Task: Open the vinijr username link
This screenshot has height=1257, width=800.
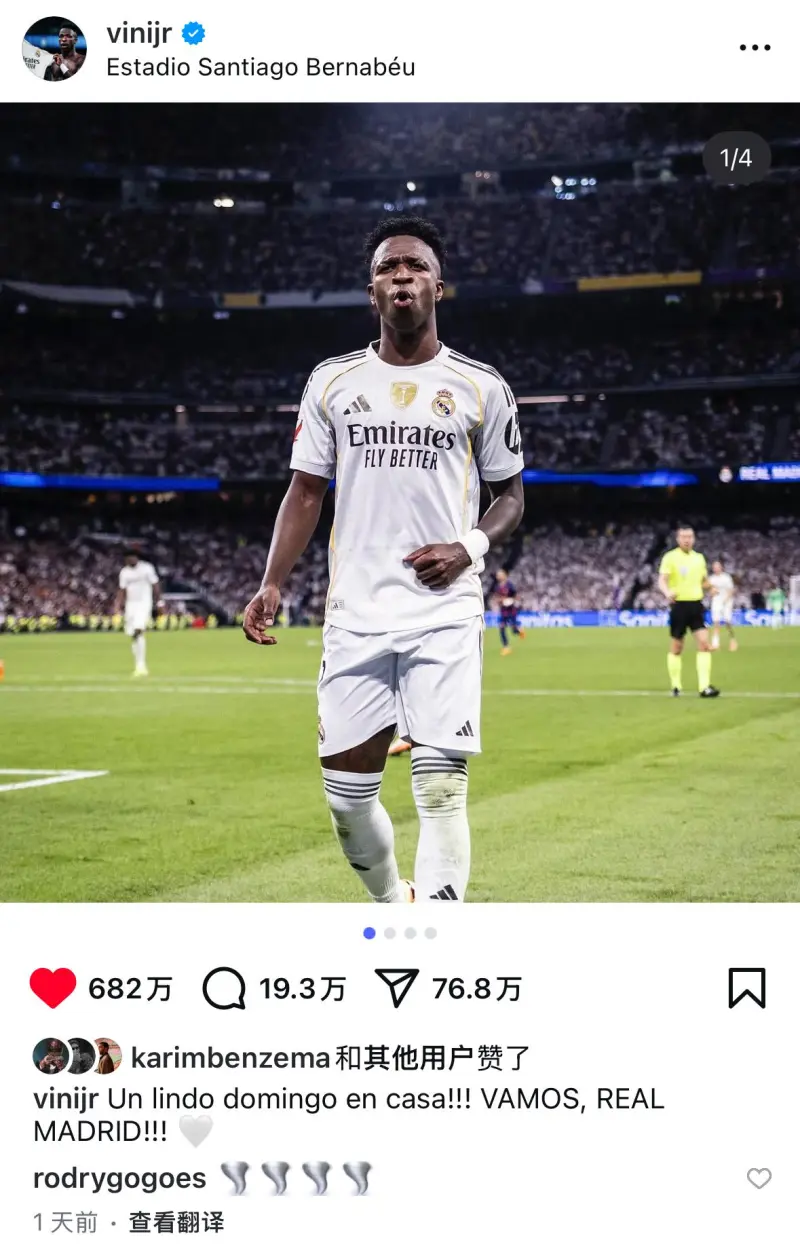Action: pos(139,33)
